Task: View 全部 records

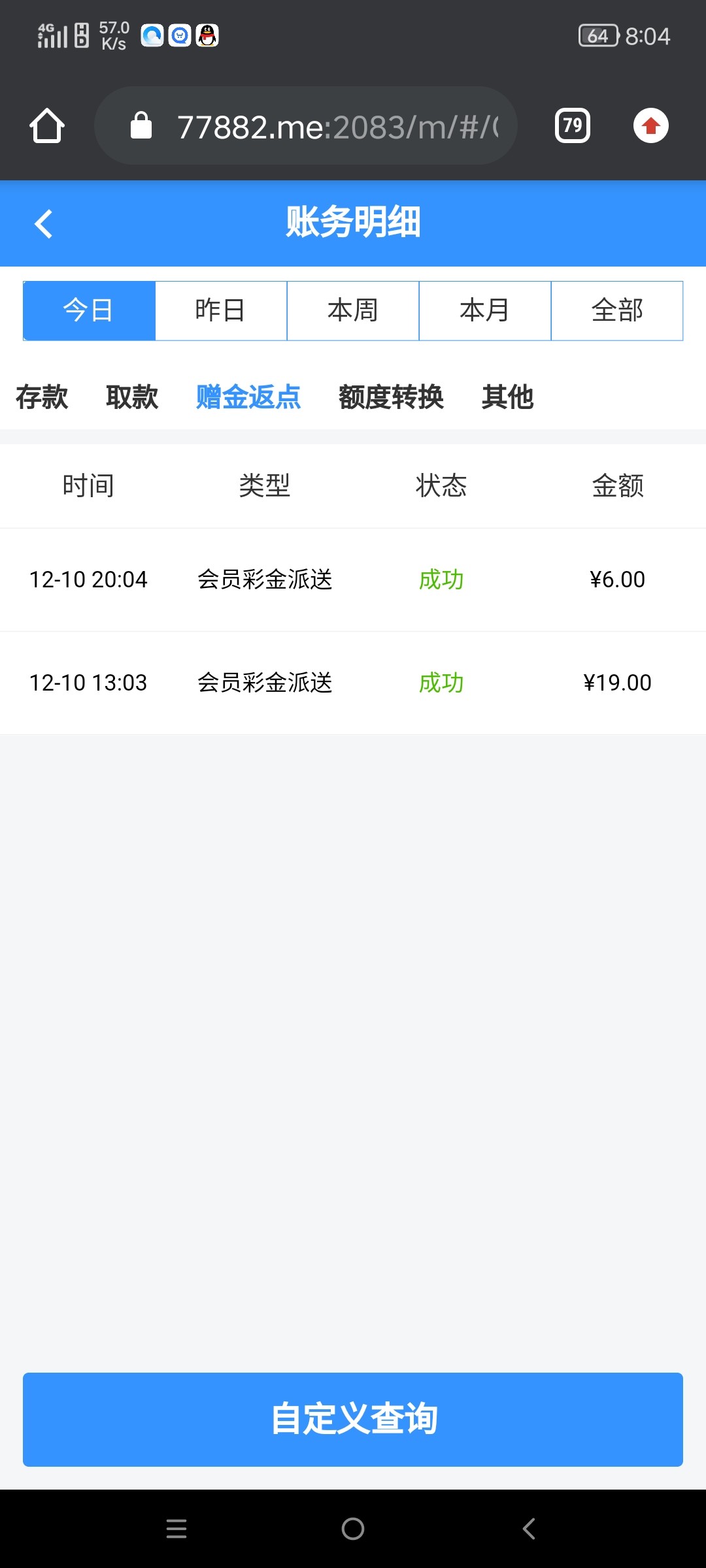Action: tap(617, 310)
